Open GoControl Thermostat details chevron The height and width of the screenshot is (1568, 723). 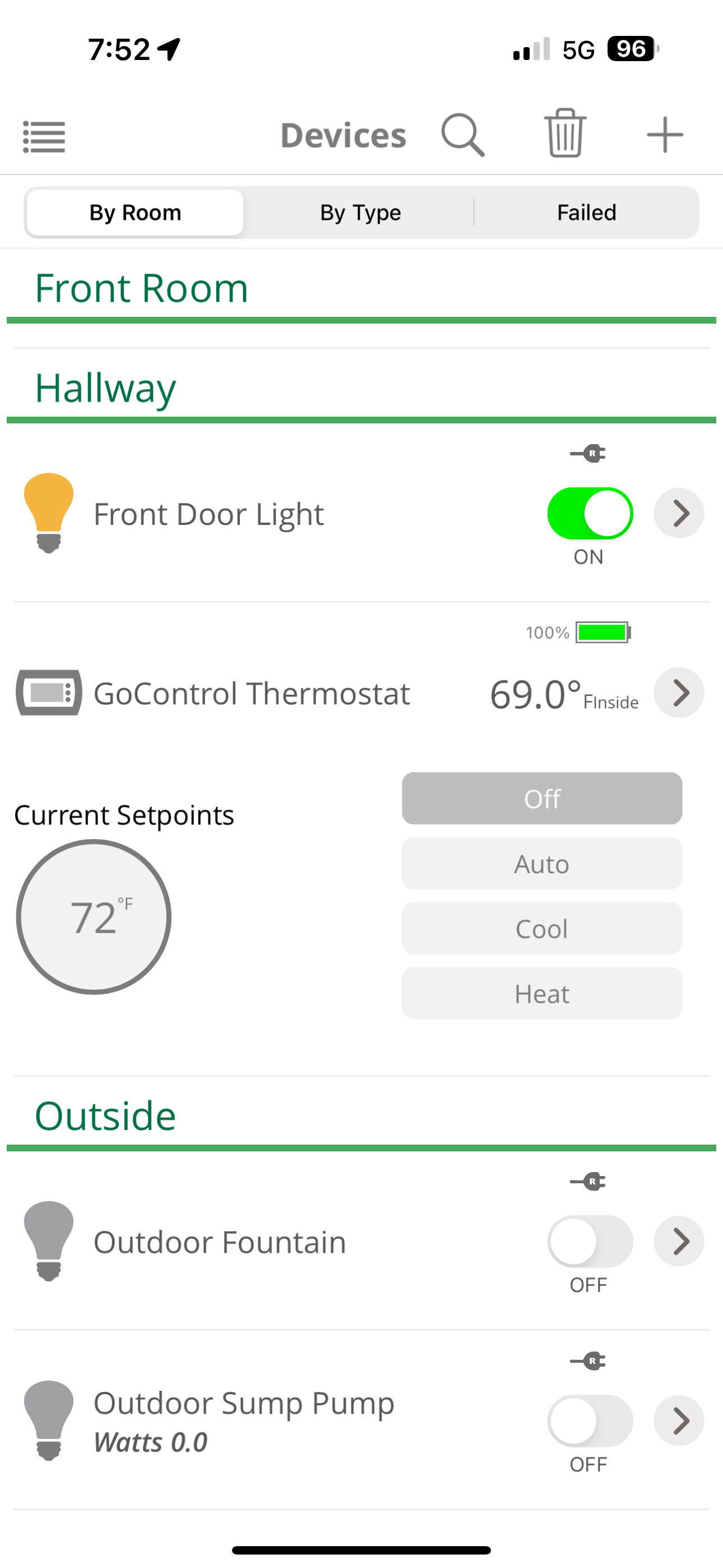[x=679, y=693]
